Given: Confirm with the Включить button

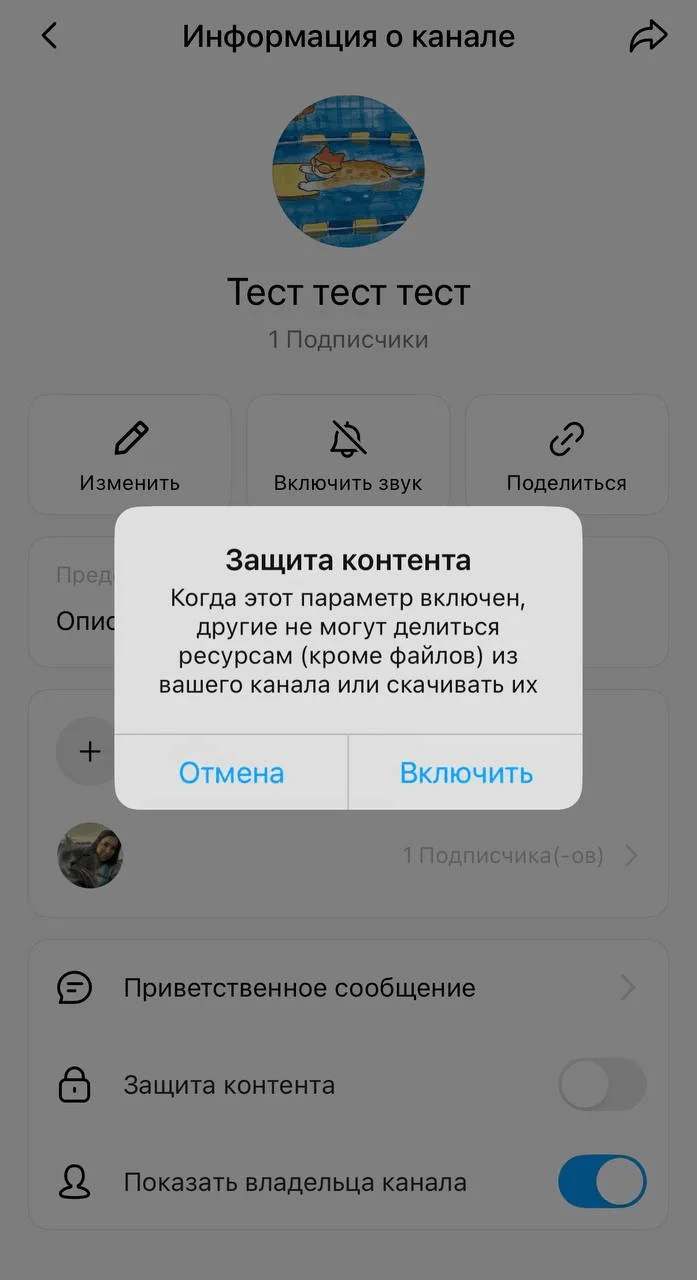Looking at the screenshot, I should click(x=466, y=772).
